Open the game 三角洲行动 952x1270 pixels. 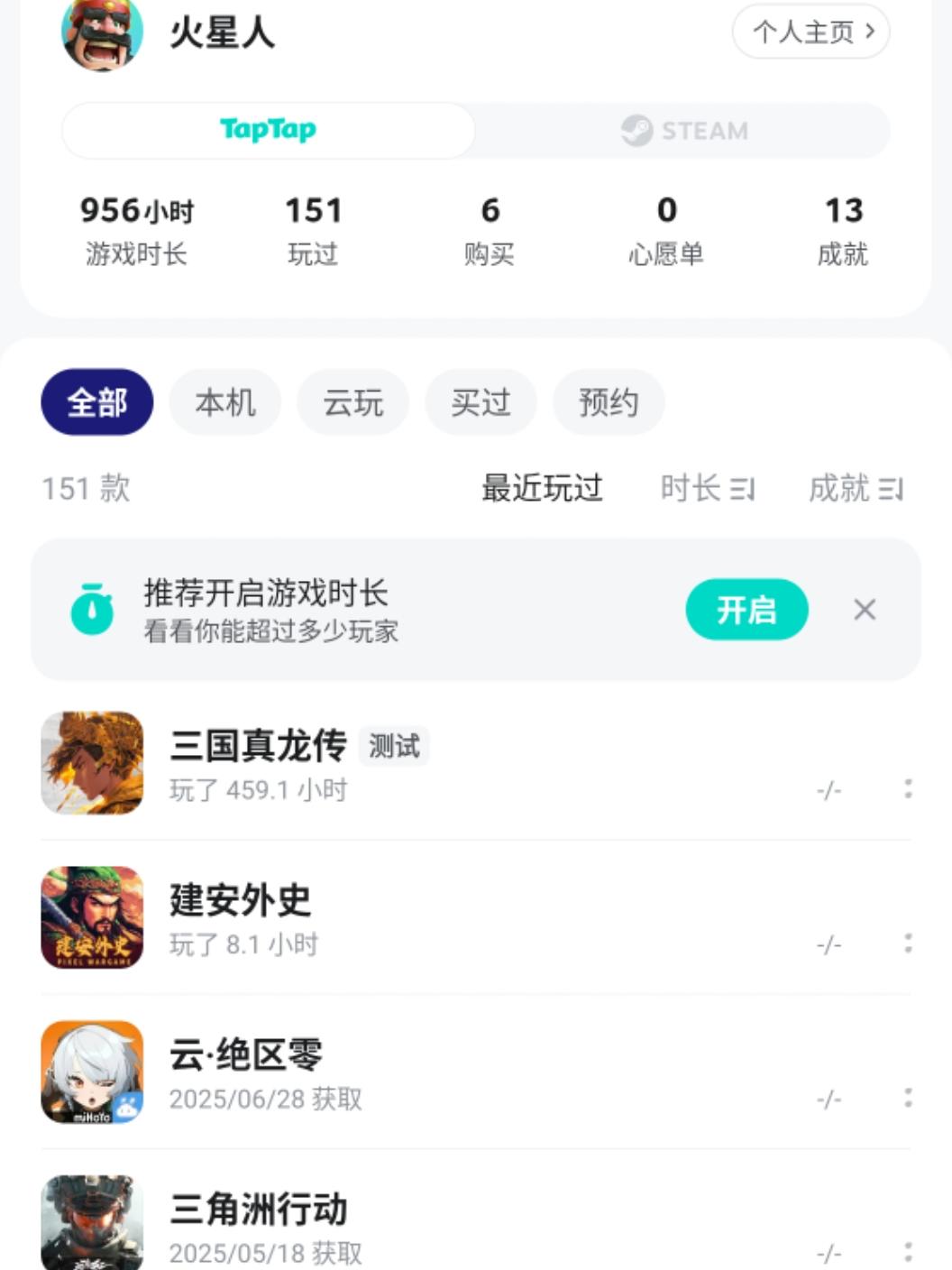258,1210
